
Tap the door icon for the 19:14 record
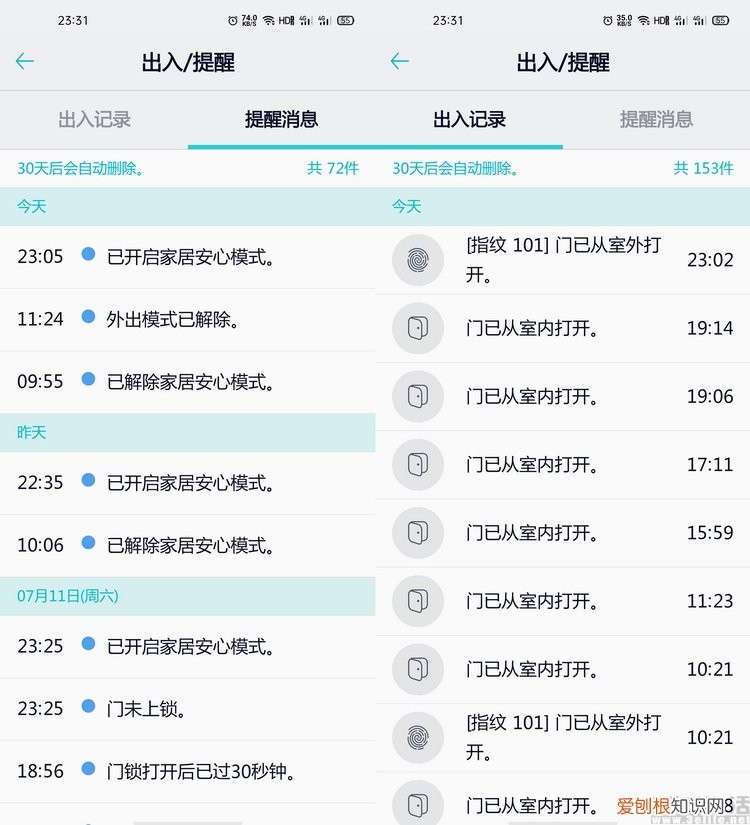click(x=417, y=328)
